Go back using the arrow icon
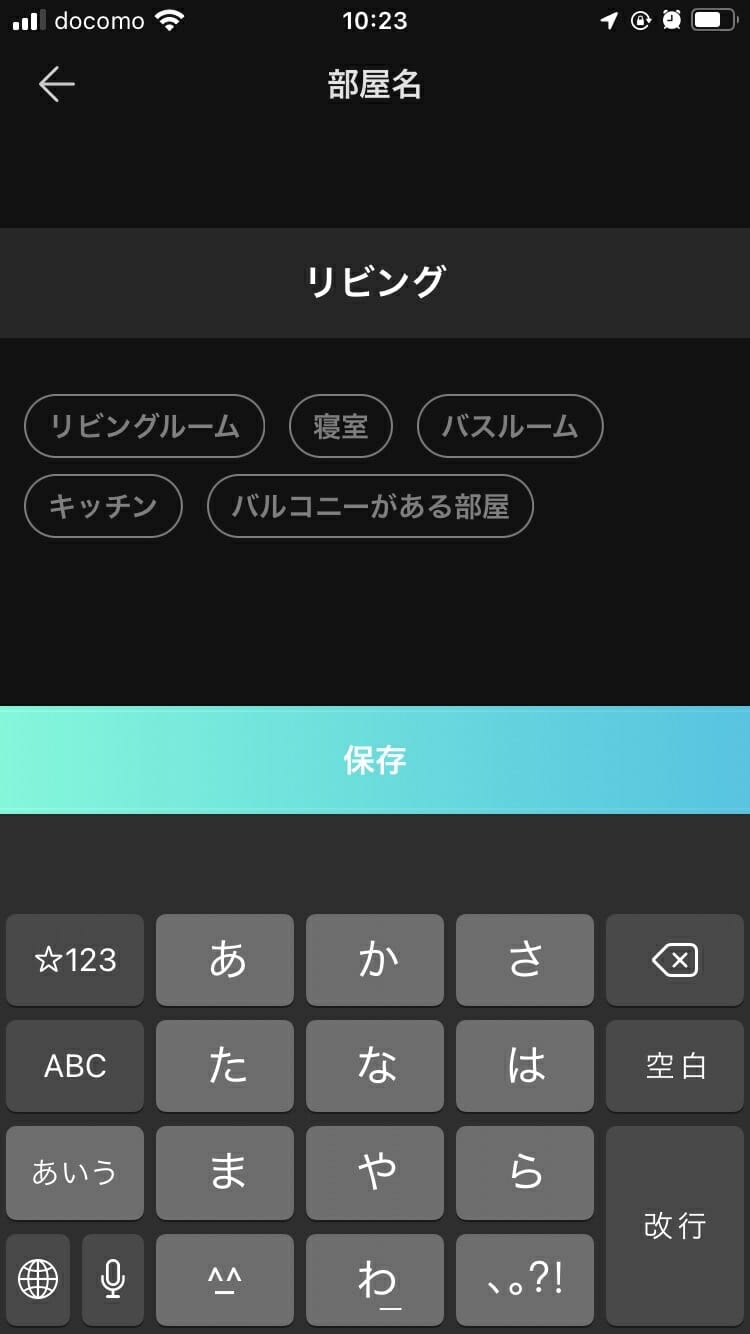The width and height of the screenshot is (750, 1334). click(57, 85)
